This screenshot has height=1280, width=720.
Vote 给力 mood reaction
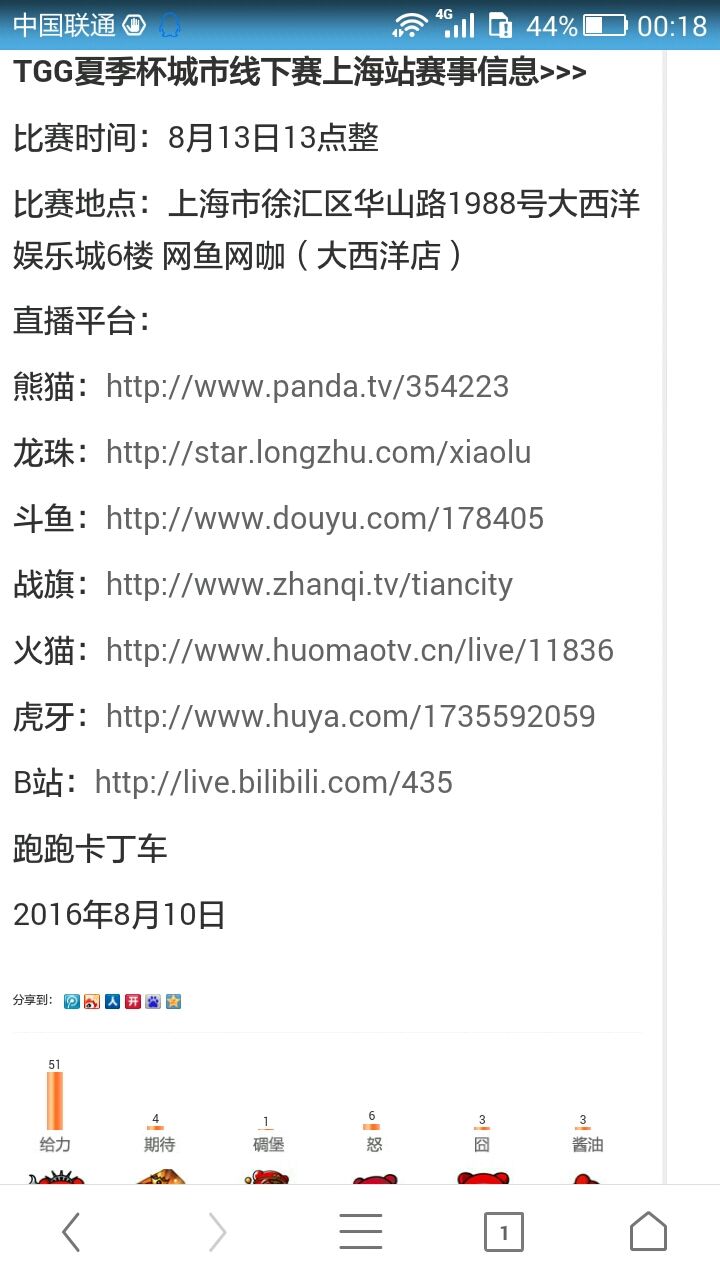(55, 1144)
